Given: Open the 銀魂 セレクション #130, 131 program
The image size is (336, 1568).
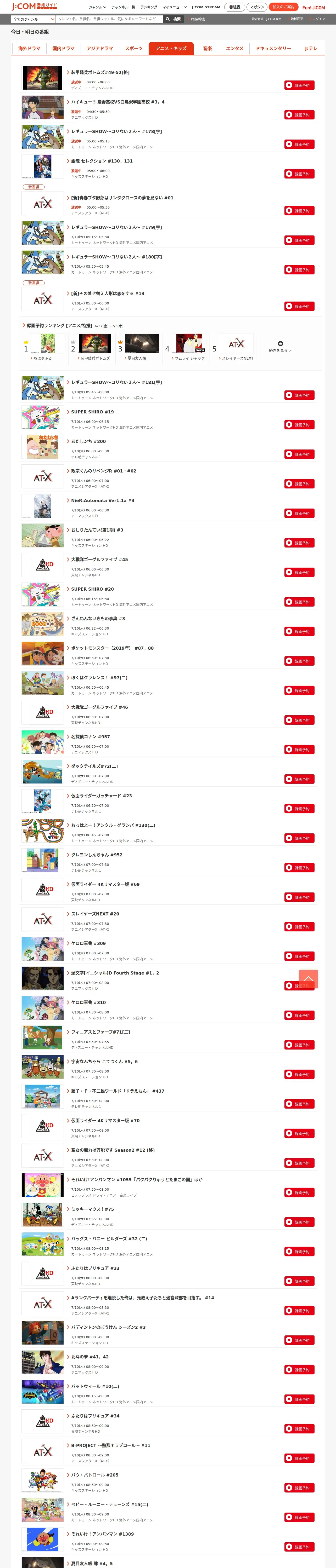Looking at the screenshot, I should pyautogui.click(x=101, y=161).
